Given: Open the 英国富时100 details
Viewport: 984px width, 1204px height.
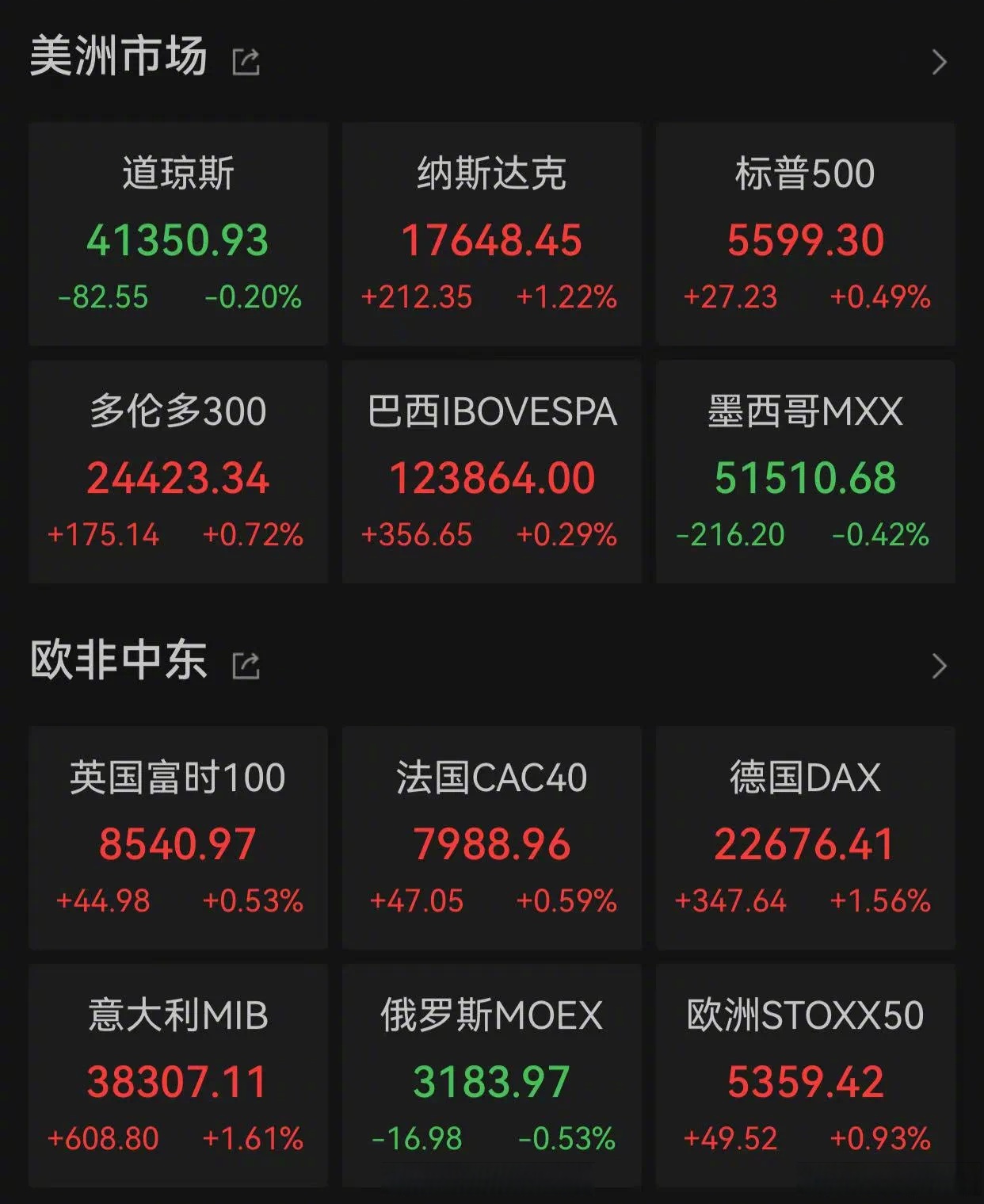Looking at the screenshot, I should pos(177,836).
